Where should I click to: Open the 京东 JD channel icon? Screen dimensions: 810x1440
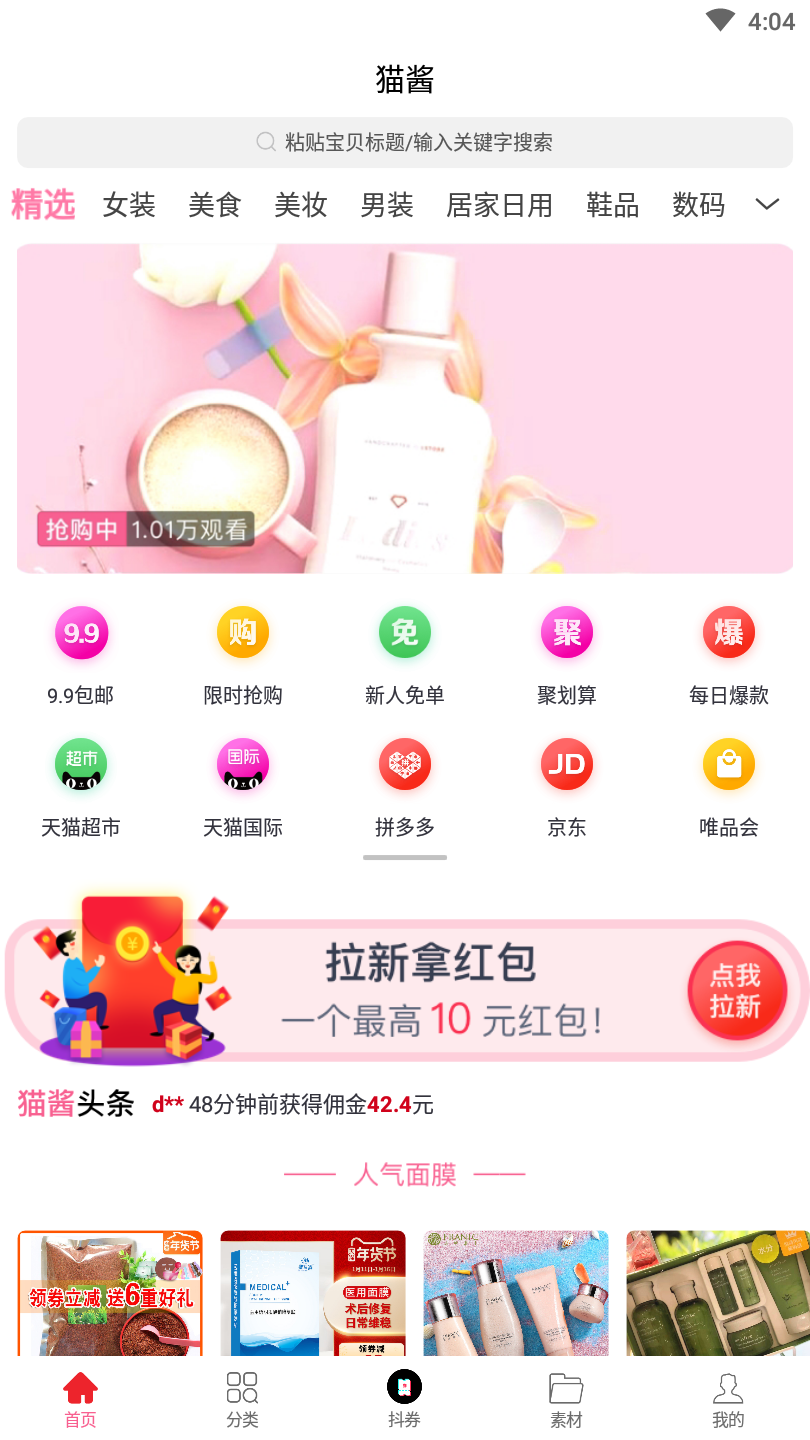click(x=567, y=764)
